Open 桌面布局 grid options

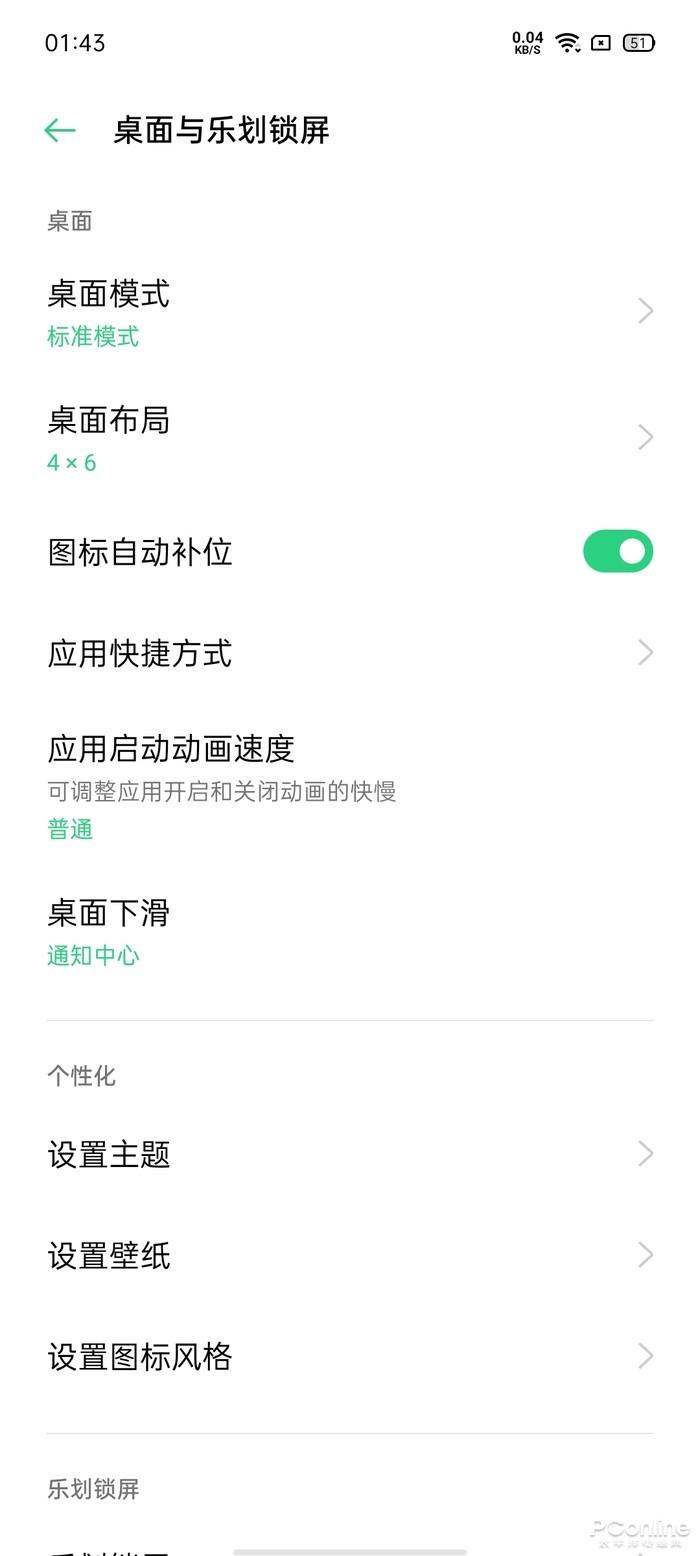(350, 438)
